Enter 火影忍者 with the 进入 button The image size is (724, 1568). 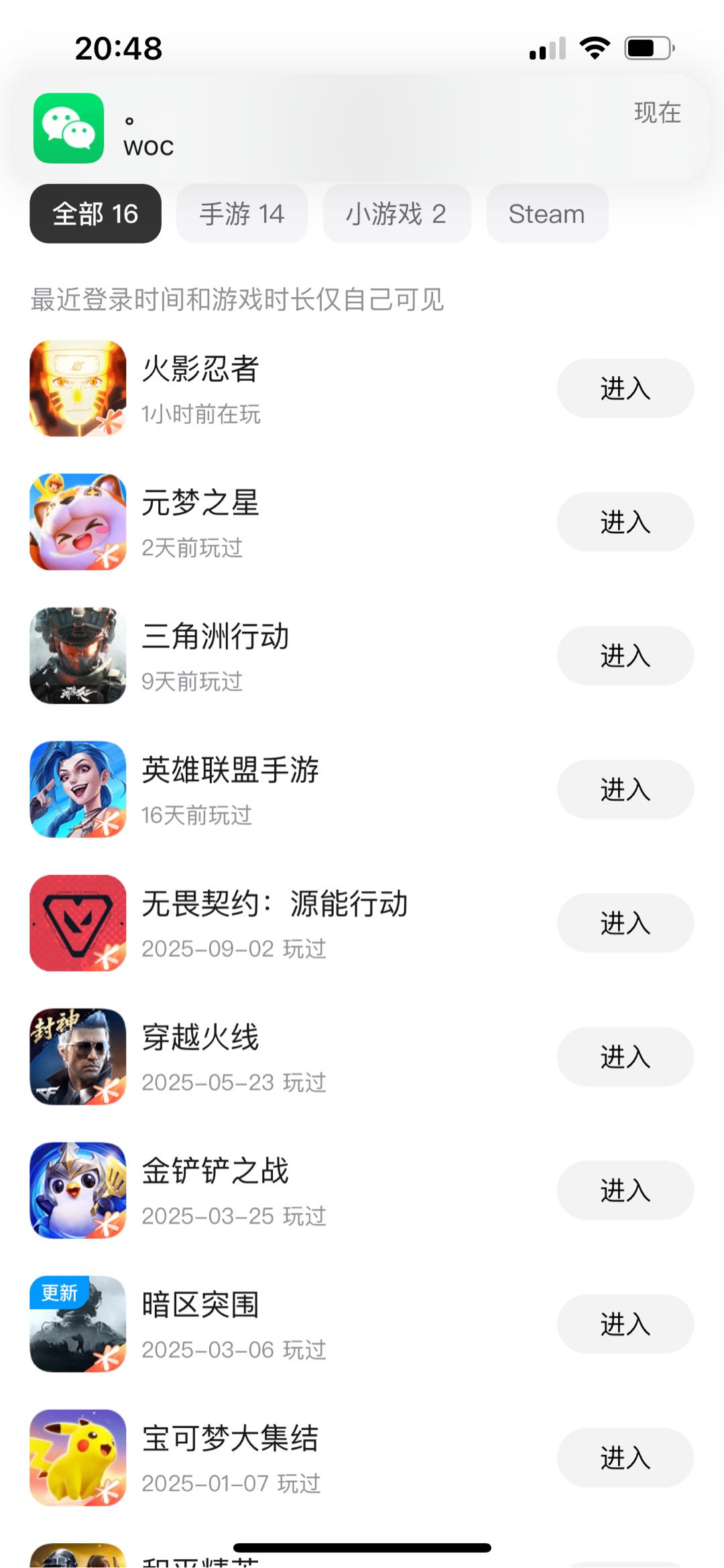[x=625, y=388]
